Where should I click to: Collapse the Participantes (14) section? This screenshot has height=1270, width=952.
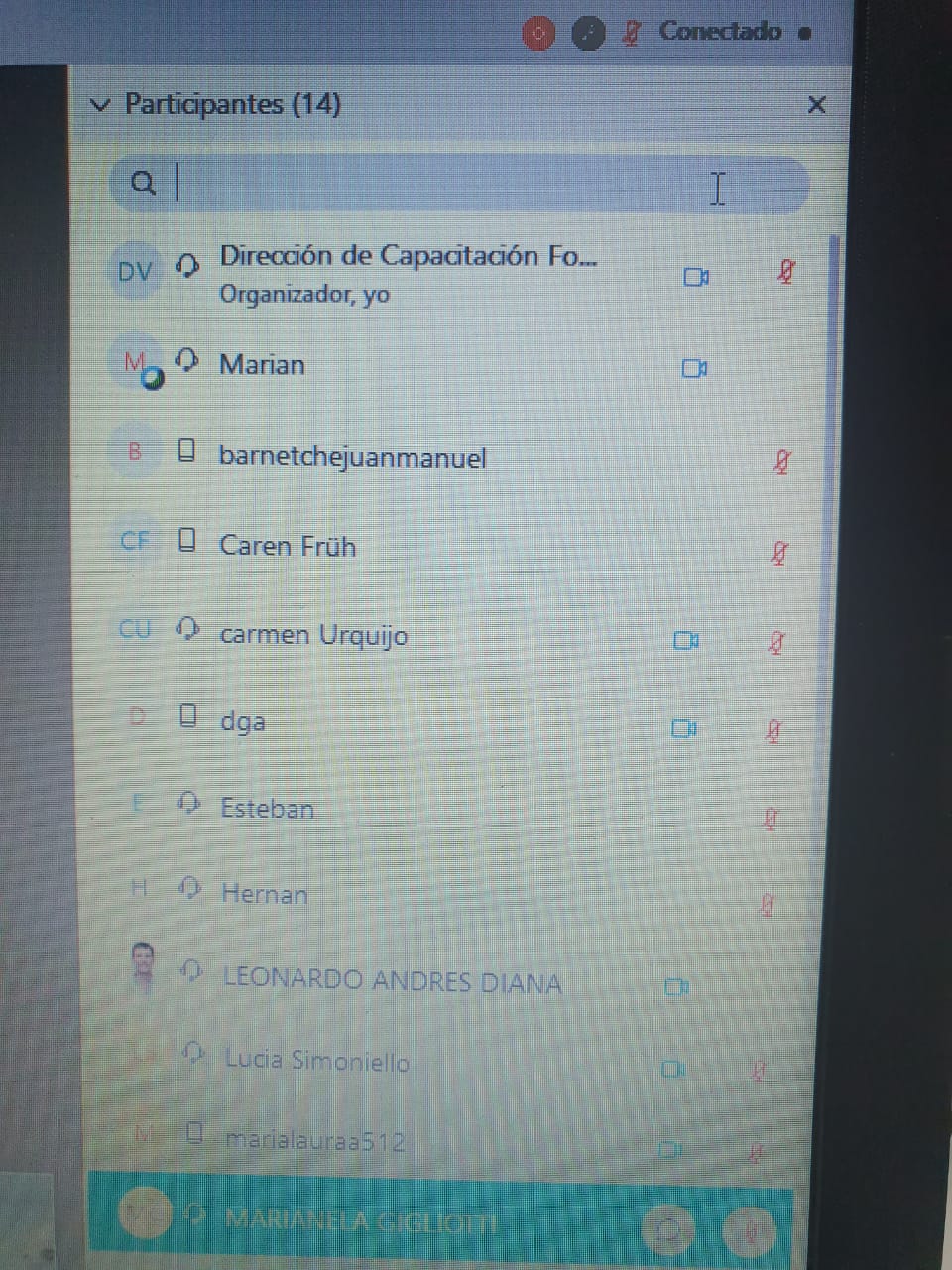tap(101, 104)
